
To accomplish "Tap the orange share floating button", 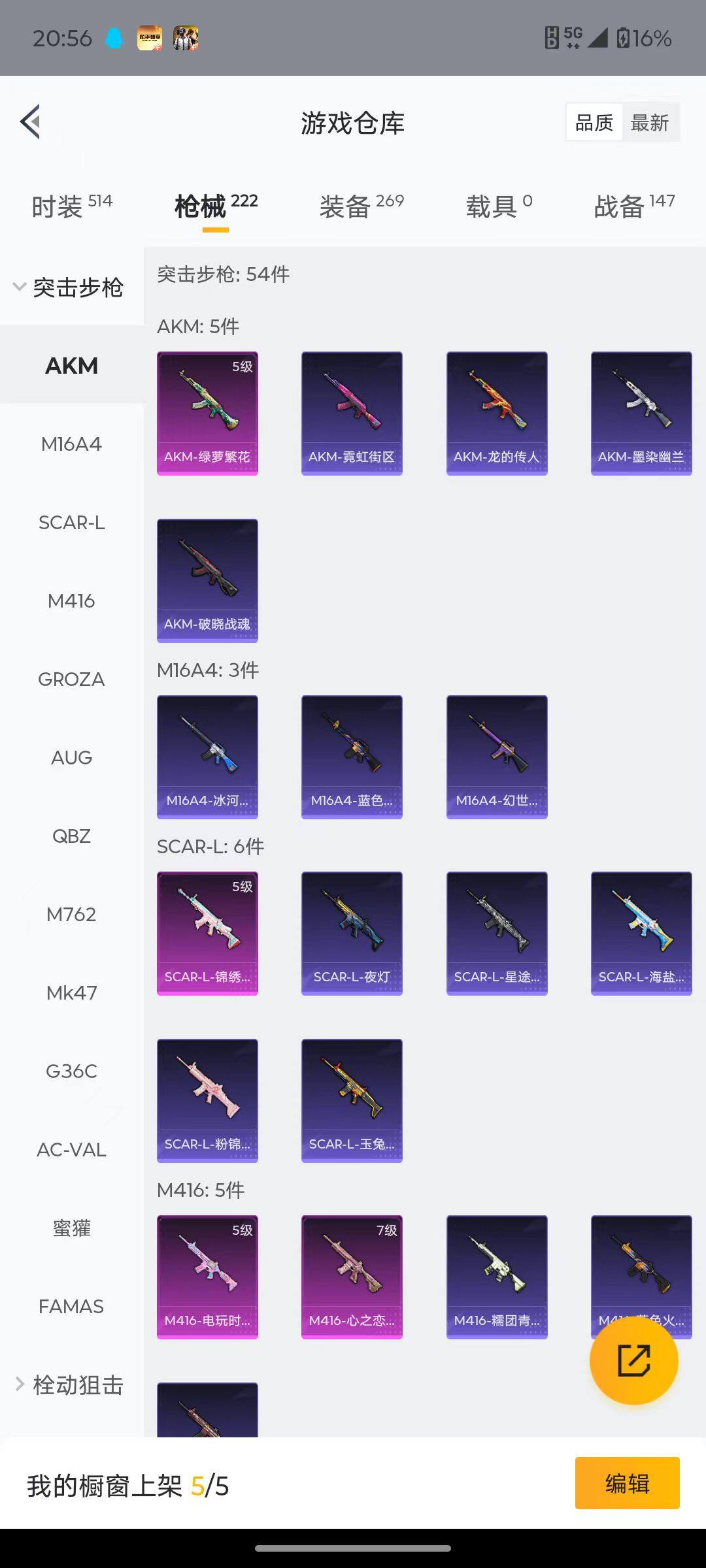I will coord(633,1360).
